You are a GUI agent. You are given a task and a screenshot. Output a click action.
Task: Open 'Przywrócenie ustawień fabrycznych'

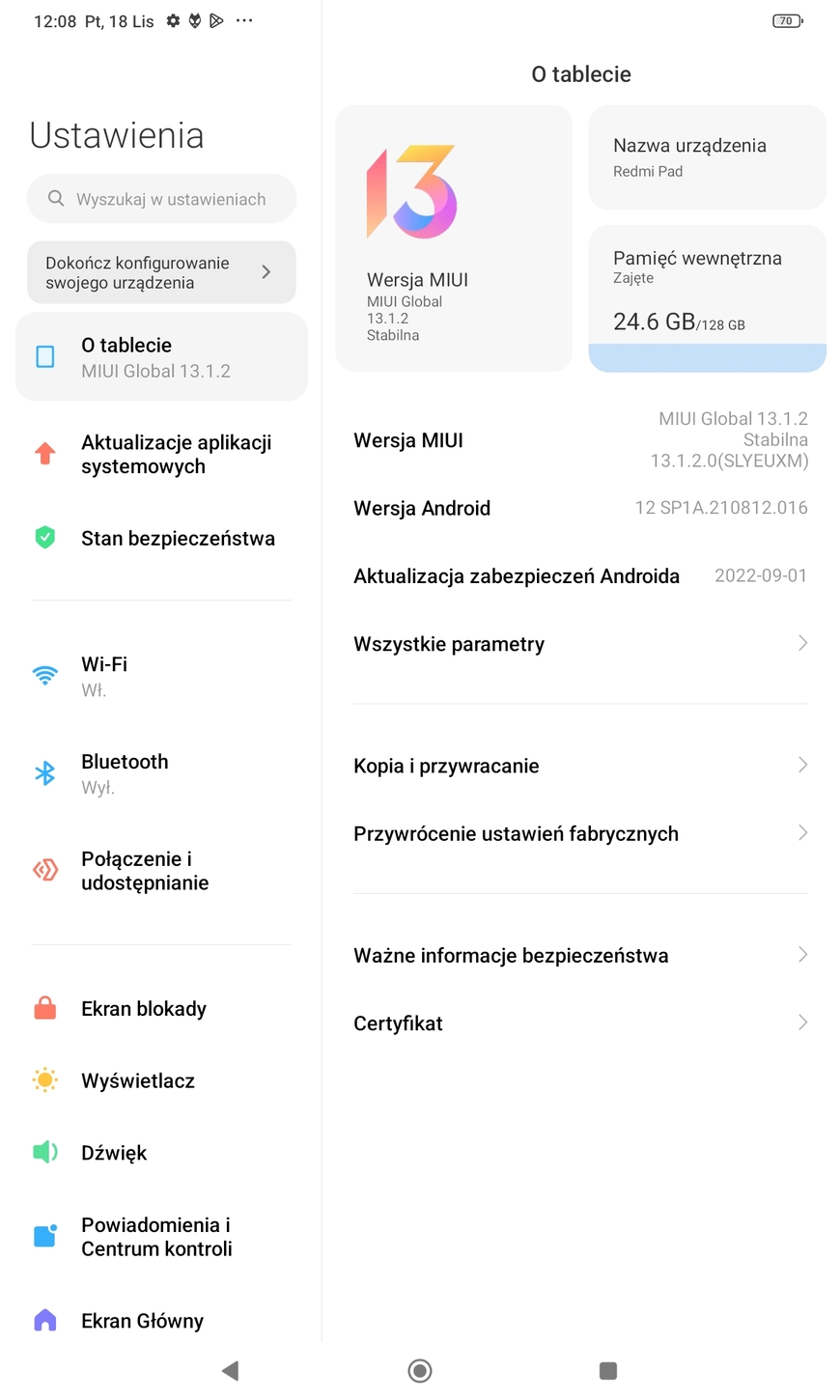click(580, 833)
